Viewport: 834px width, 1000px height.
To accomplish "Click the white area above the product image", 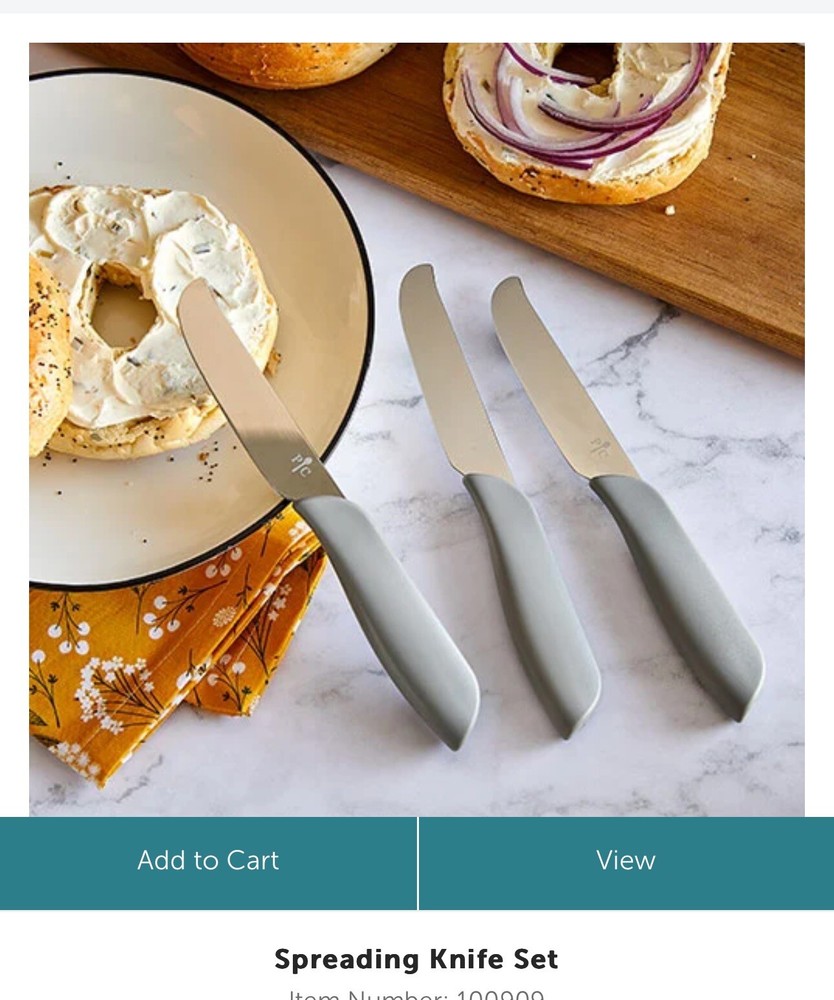I will pos(417,20).
